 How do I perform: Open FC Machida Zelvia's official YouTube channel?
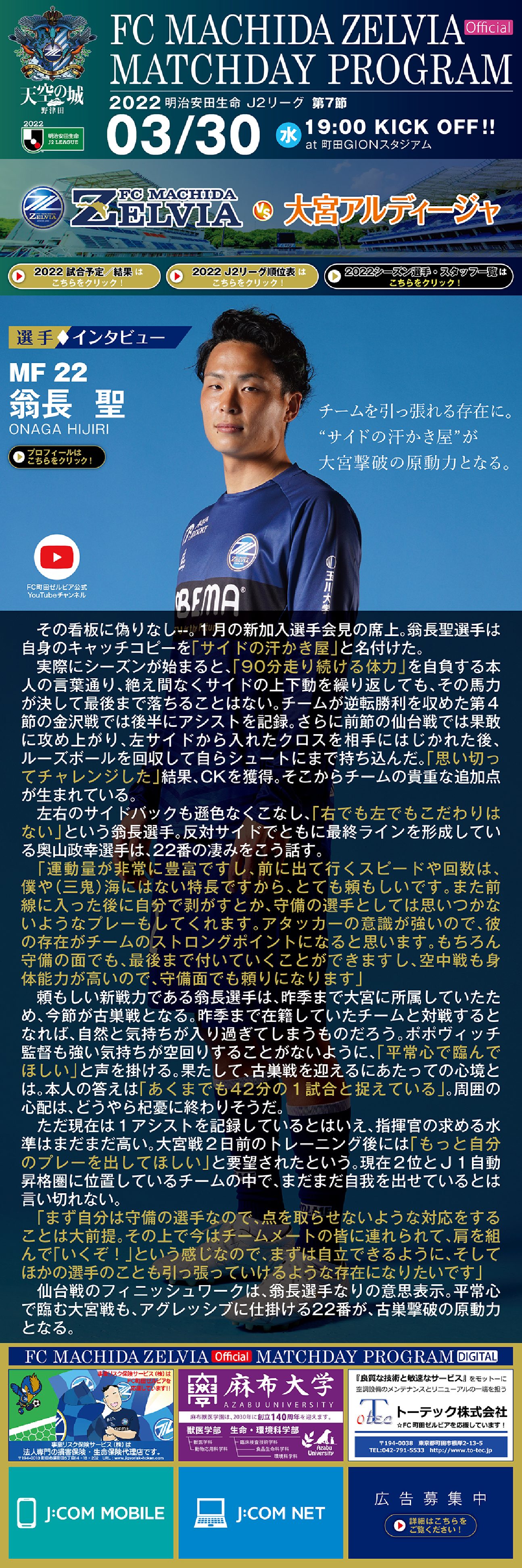(x=56, y=557)
